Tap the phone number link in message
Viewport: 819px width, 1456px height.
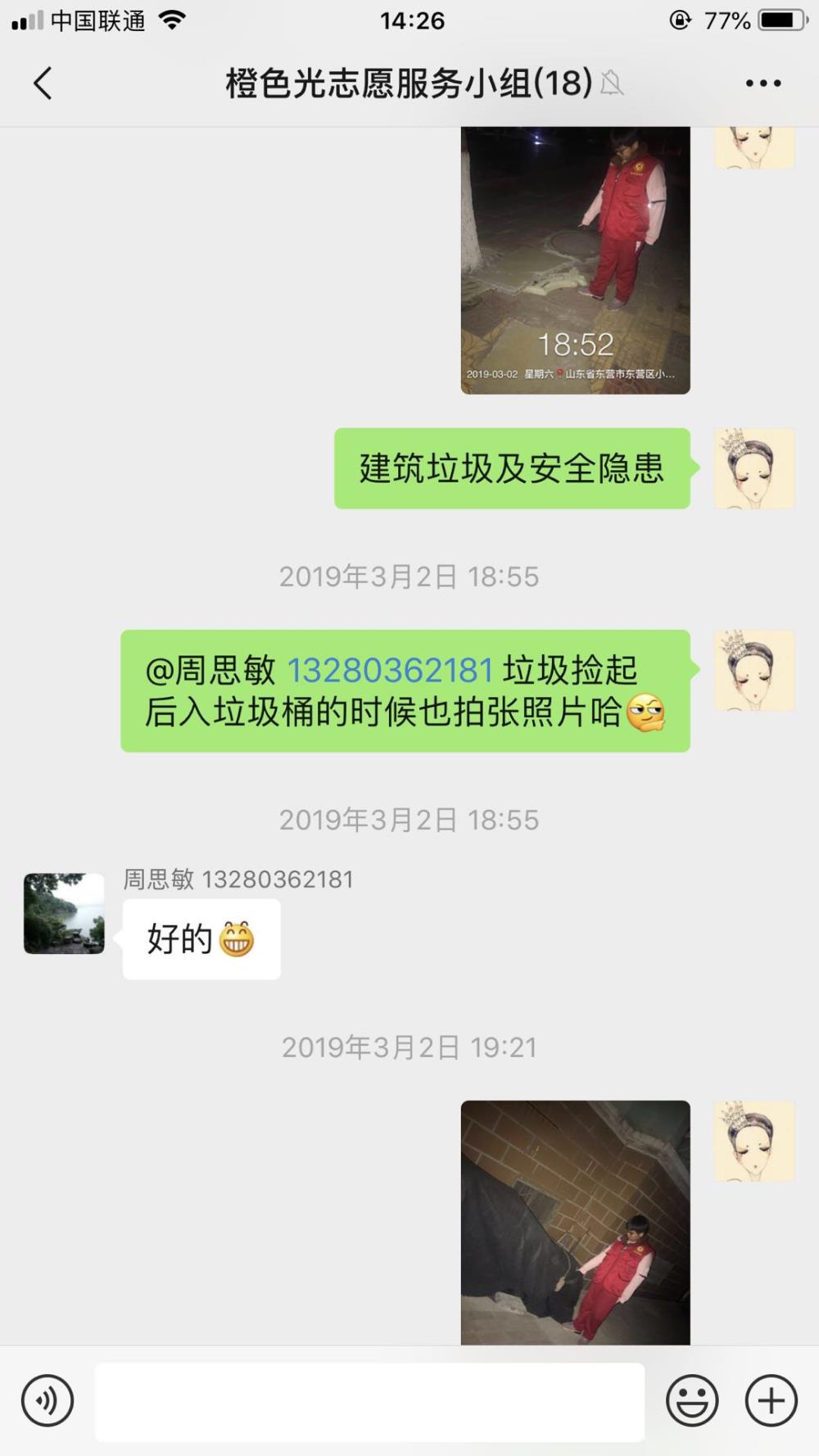pos(390,670)
